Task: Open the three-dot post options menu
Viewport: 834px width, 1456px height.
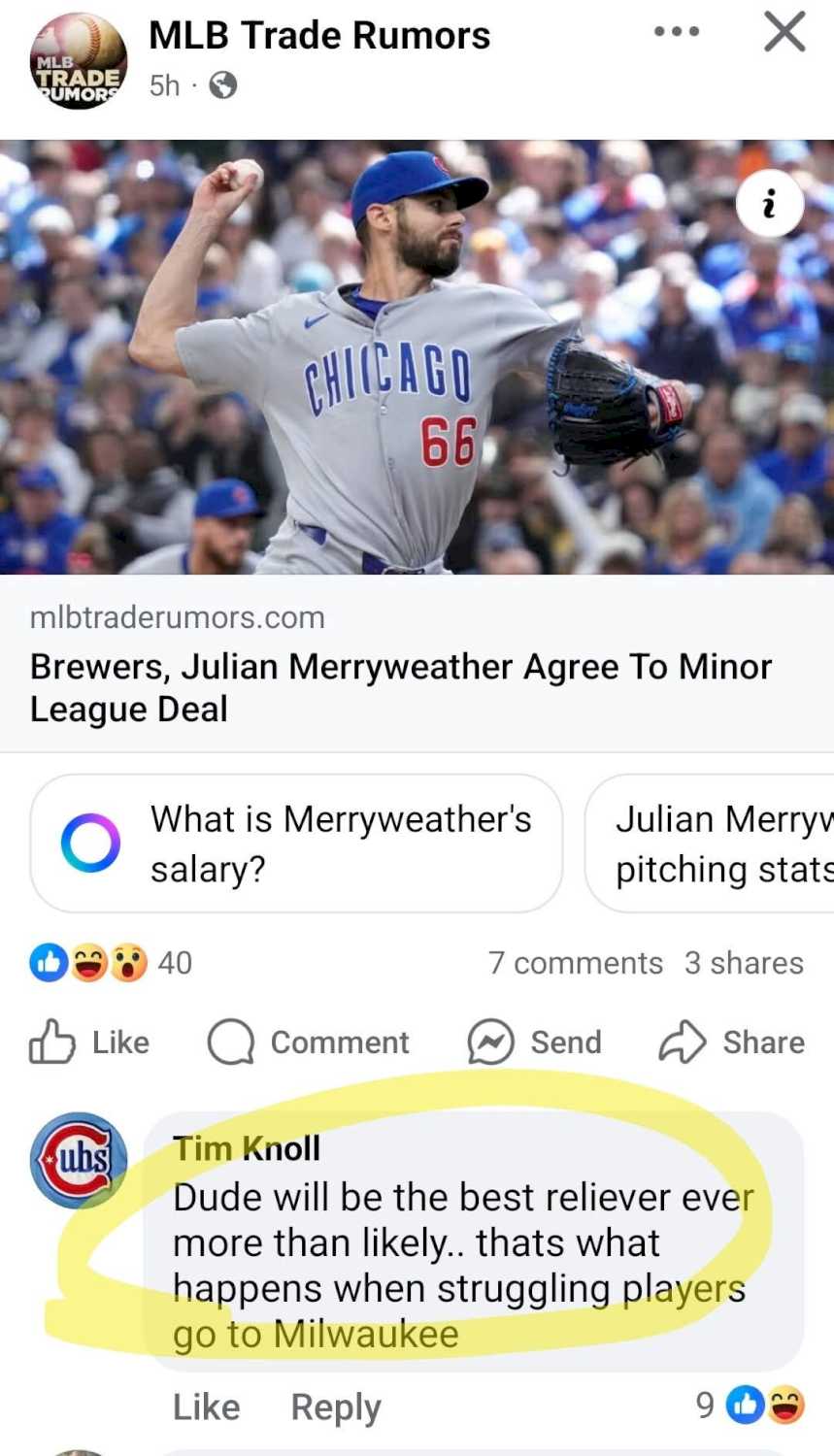Action: tap(677, 31)
